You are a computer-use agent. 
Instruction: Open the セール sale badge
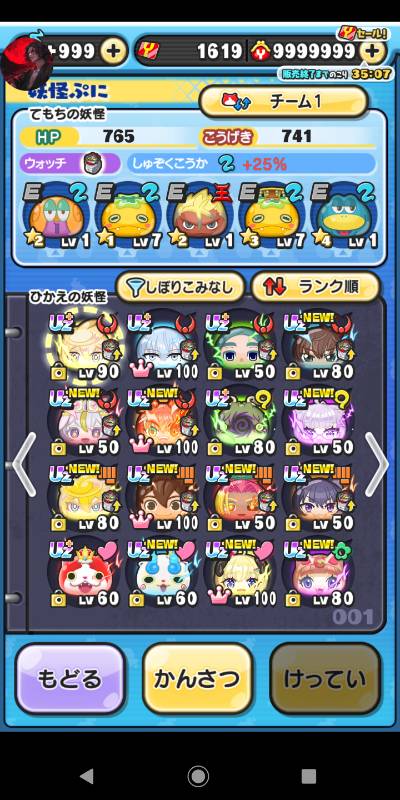(362, 34)
